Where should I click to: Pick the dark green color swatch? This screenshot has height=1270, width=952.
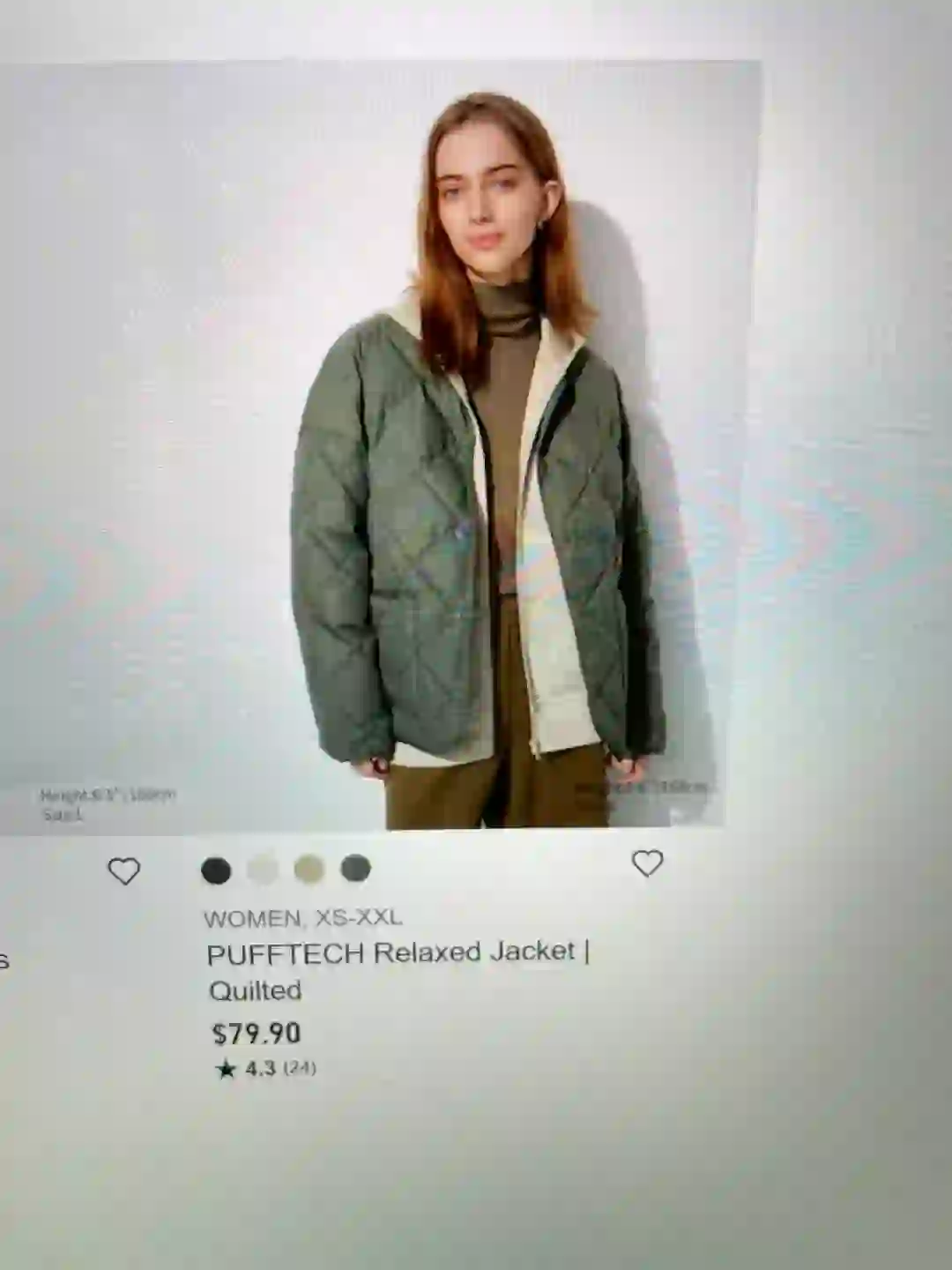tap(355, 868)
